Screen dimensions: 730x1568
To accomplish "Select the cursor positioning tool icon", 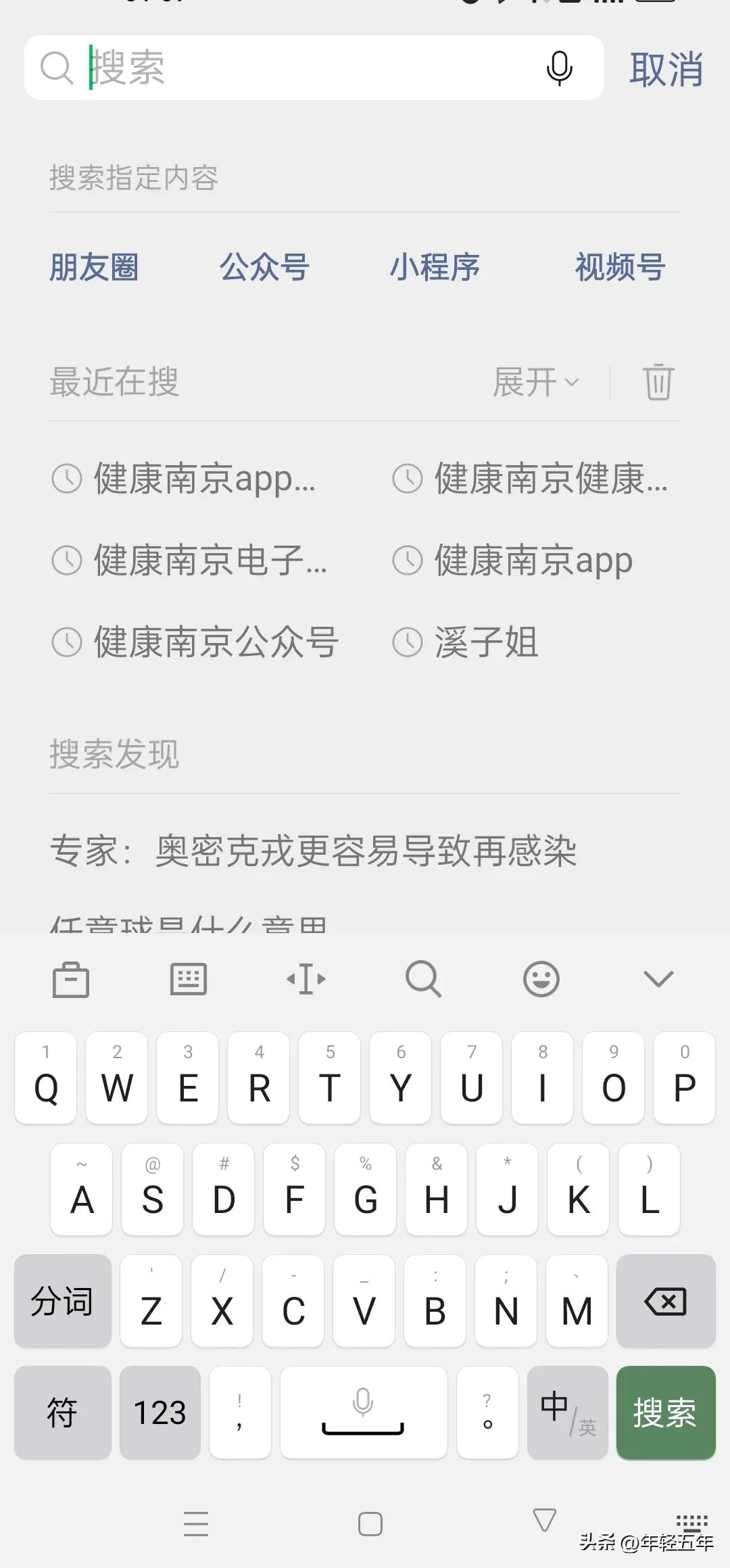I will (306, 978).
